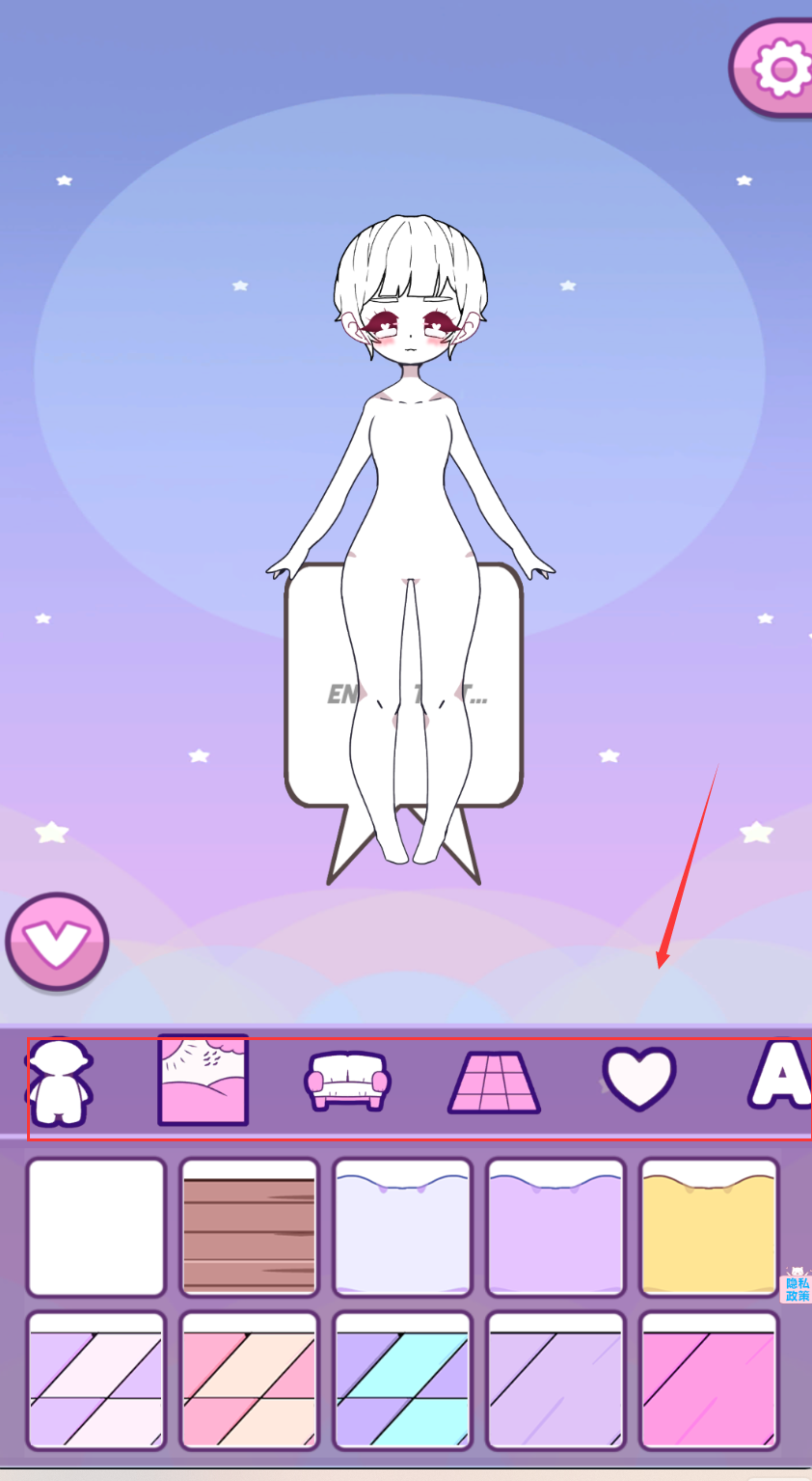Select the pale lavender curtain background
This screenshot has width=812, height=1481.
click(403, 1227)
